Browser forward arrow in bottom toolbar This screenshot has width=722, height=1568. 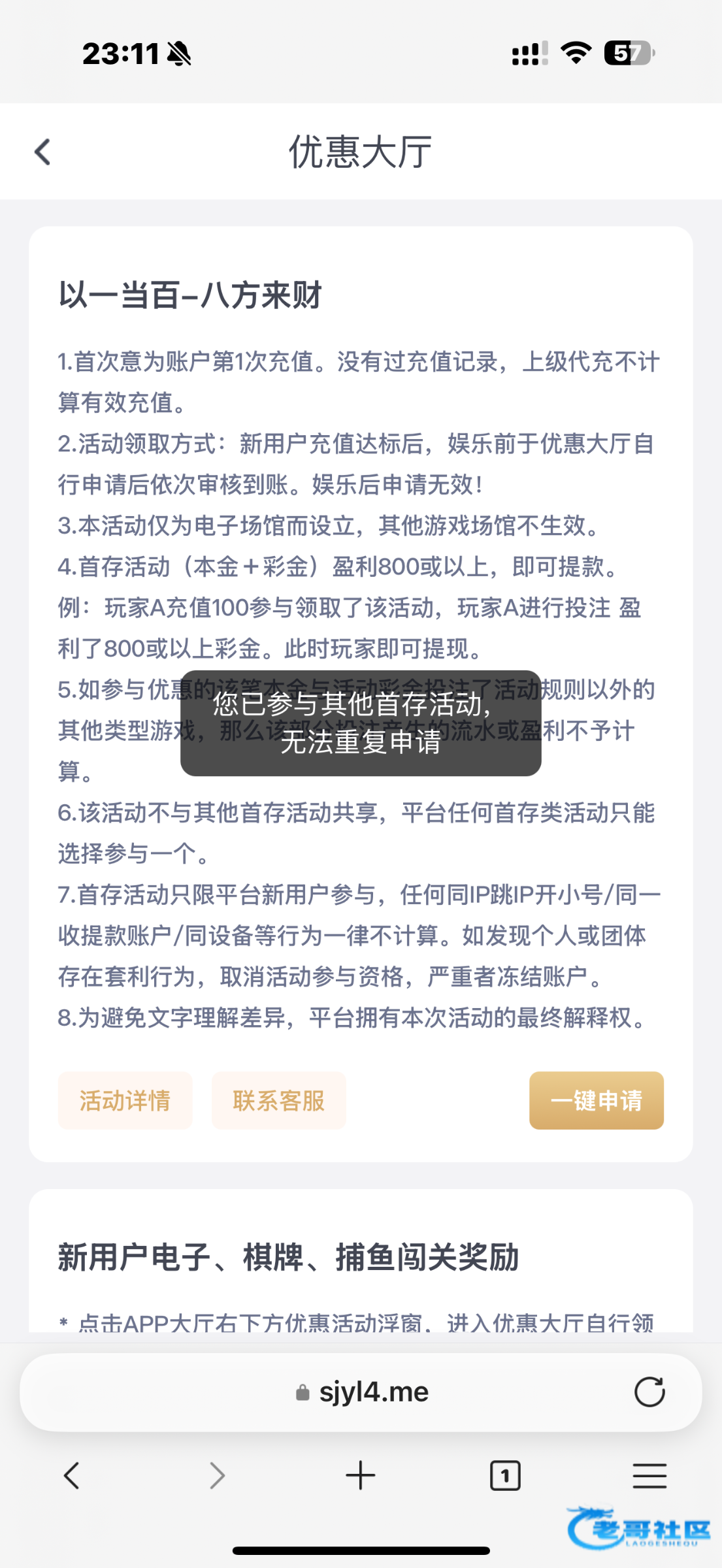click(217, 1476)
